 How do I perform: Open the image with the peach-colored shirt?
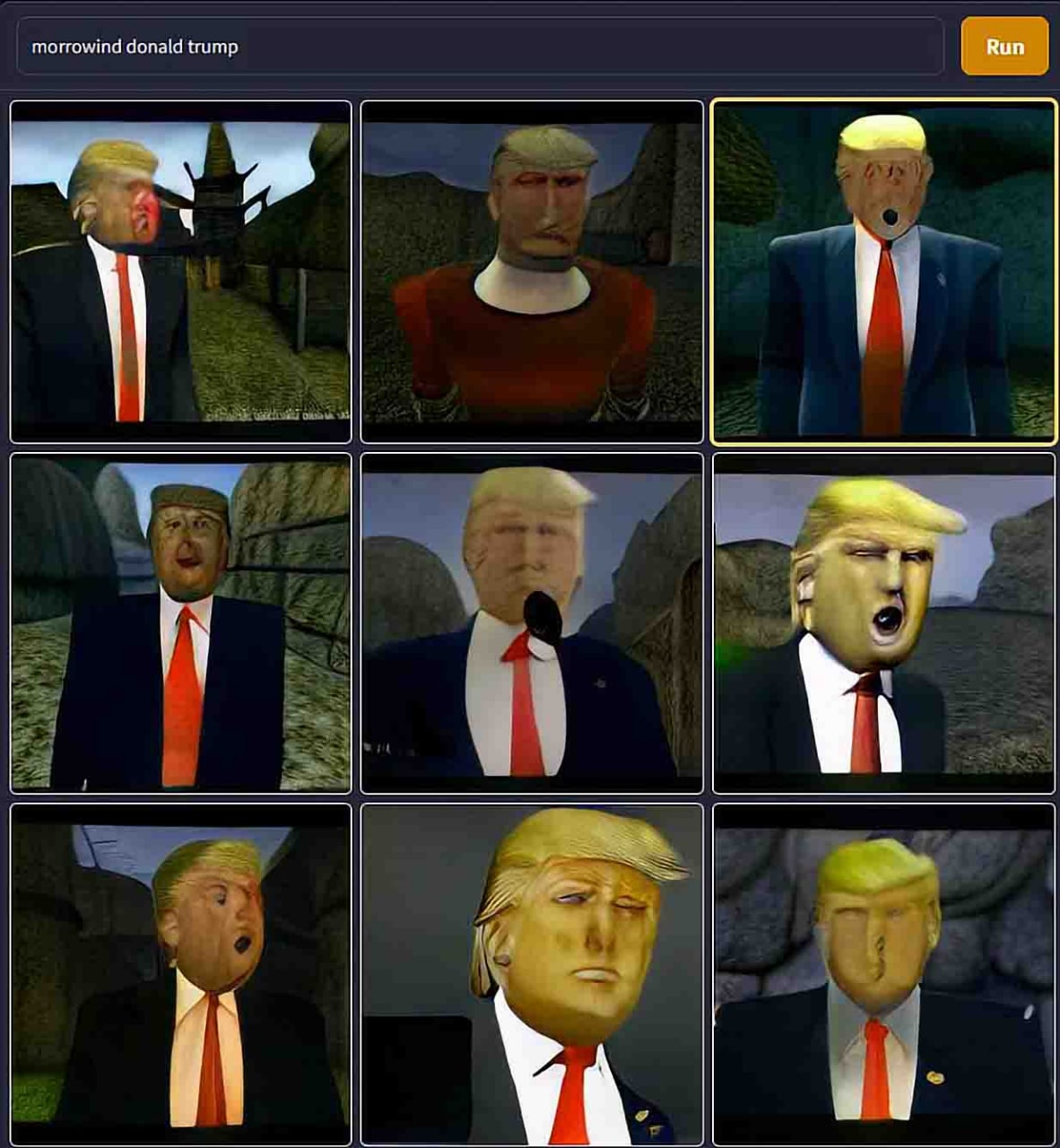pyautogui.click(x=180, y=975)
